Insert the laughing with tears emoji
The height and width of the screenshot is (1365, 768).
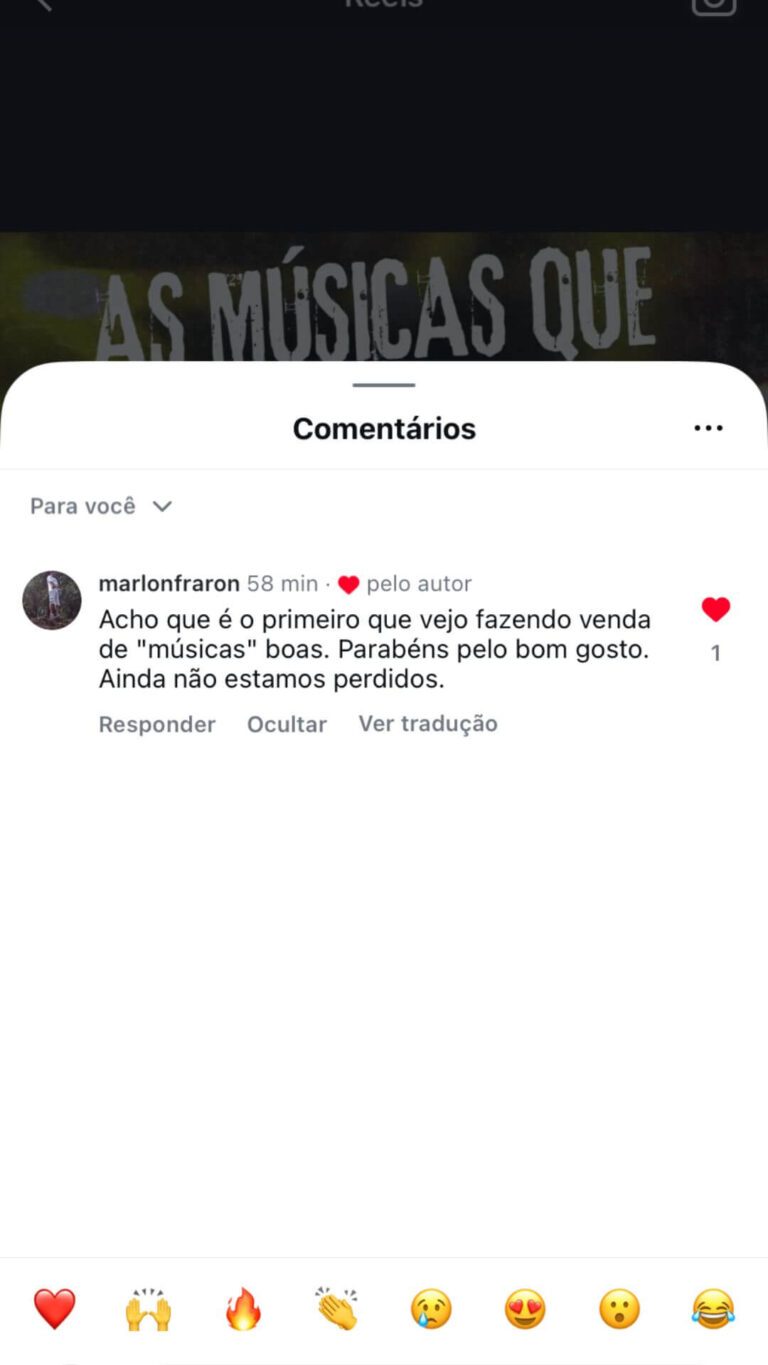[x=713, y=1309]
